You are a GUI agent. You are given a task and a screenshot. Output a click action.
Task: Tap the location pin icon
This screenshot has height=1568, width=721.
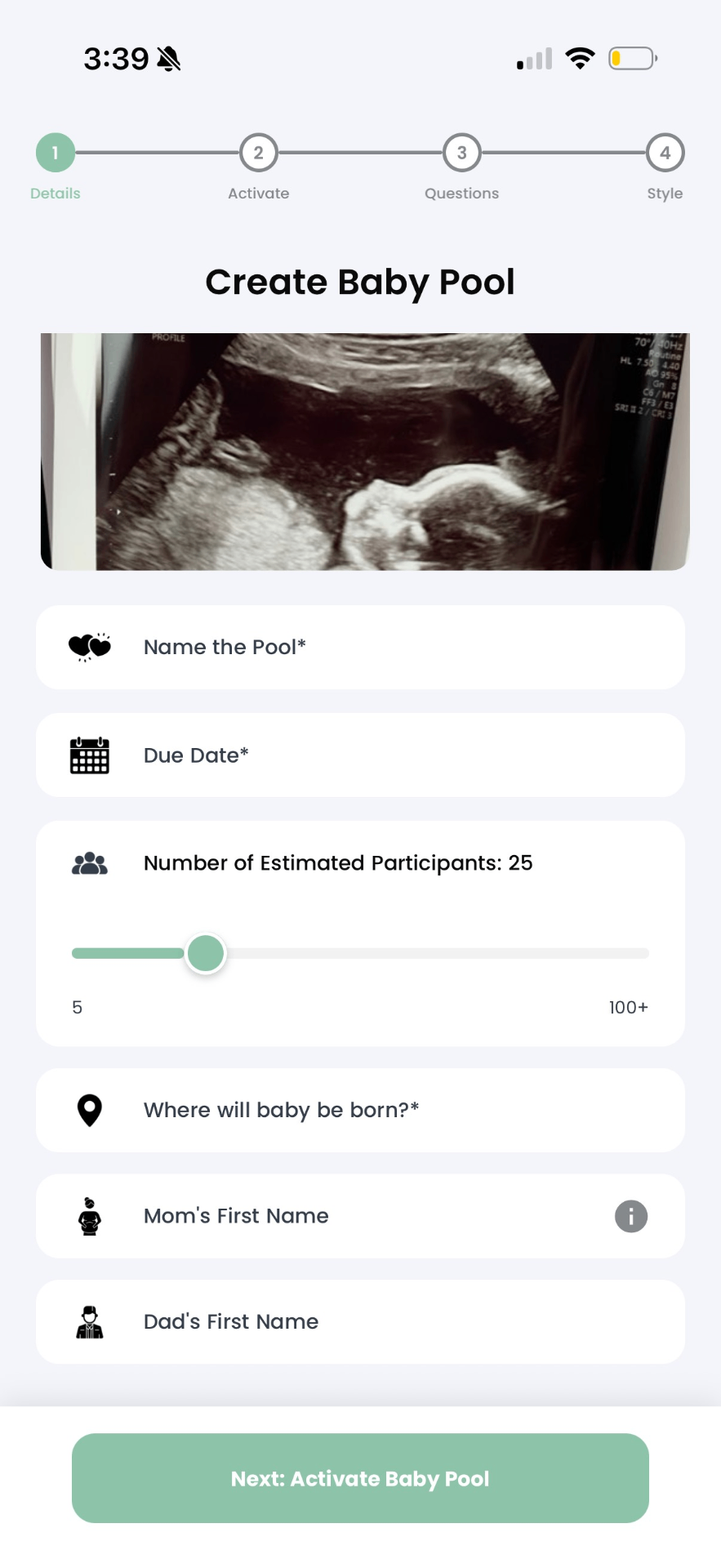89,1109
